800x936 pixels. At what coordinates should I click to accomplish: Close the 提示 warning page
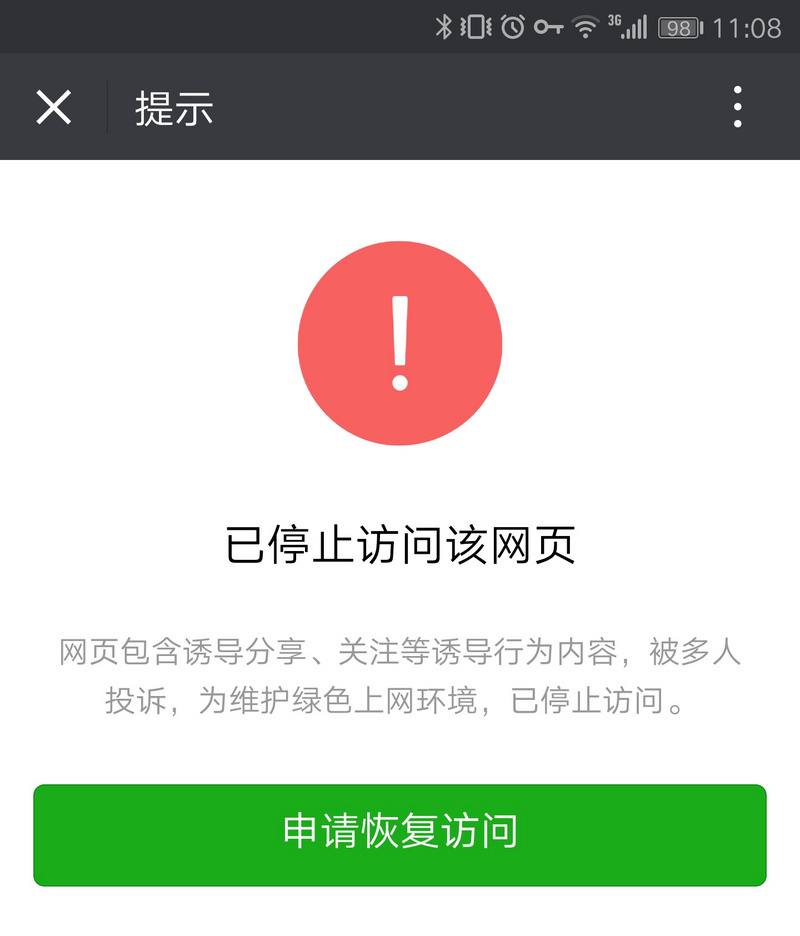pyautogui.click(x=53, y=107)
